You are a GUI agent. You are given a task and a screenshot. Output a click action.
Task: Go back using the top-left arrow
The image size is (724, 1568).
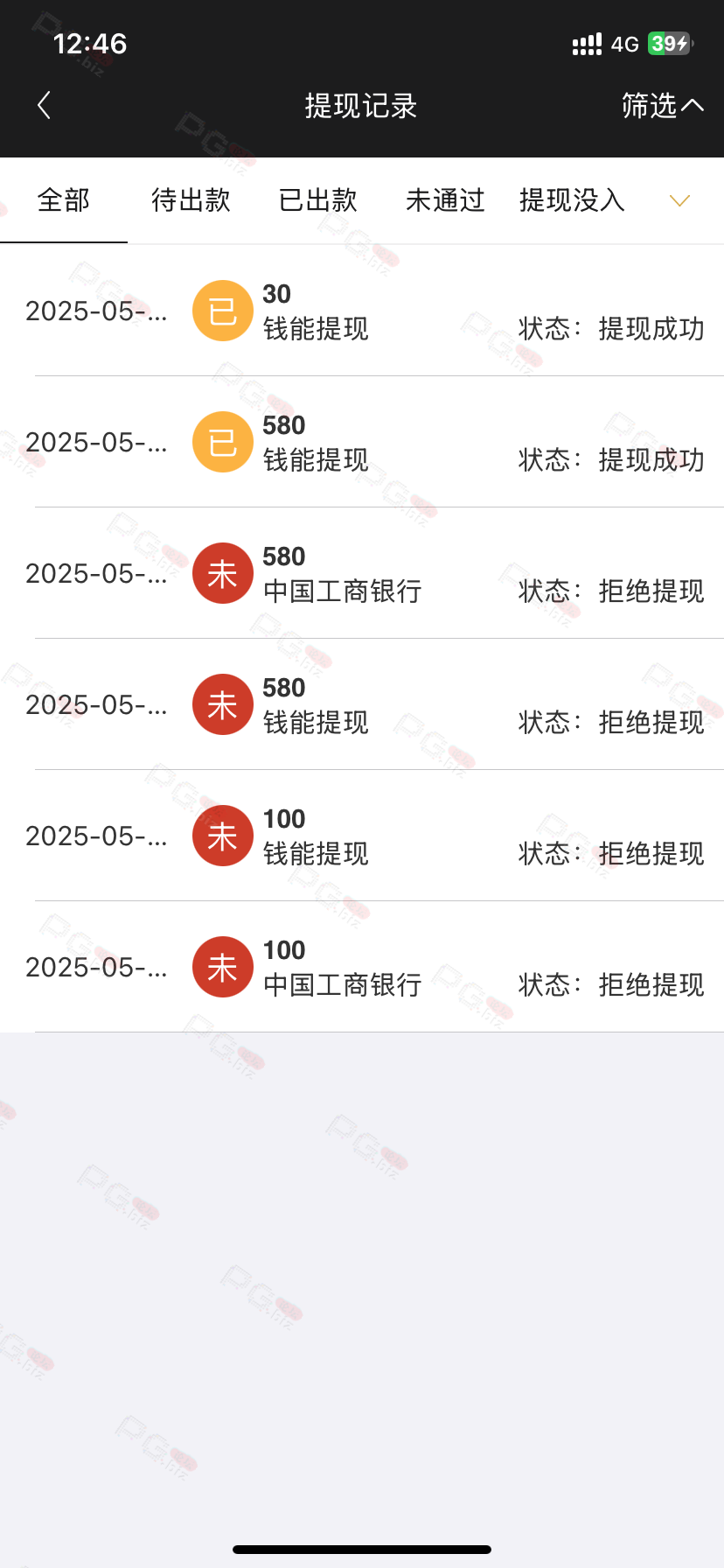pos(45,105)
